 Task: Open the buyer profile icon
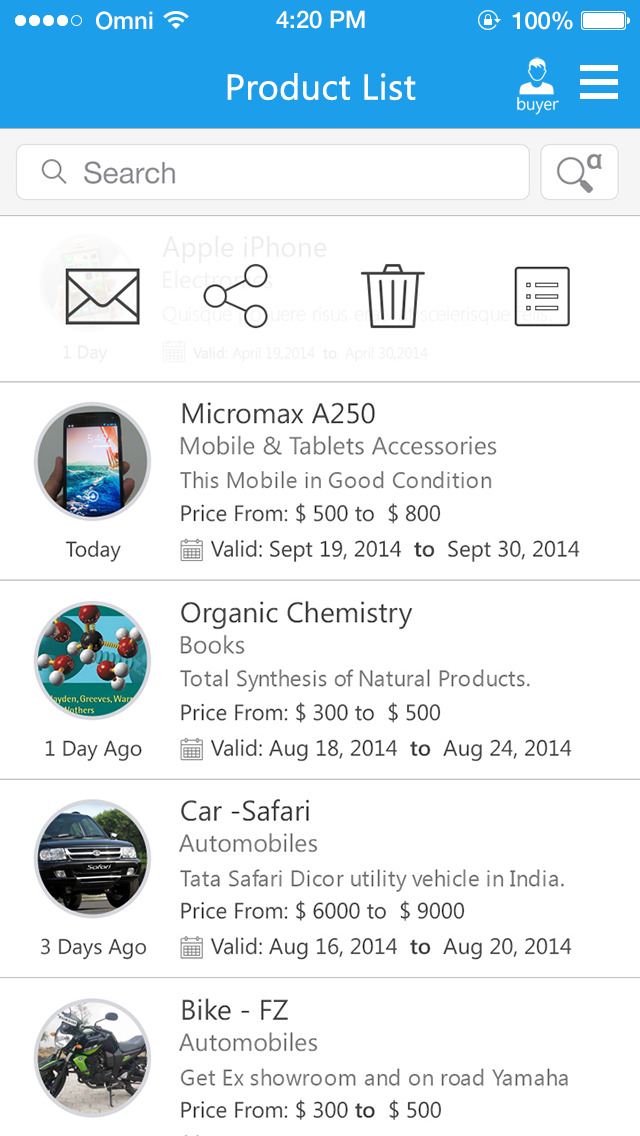tap(537, 84)
